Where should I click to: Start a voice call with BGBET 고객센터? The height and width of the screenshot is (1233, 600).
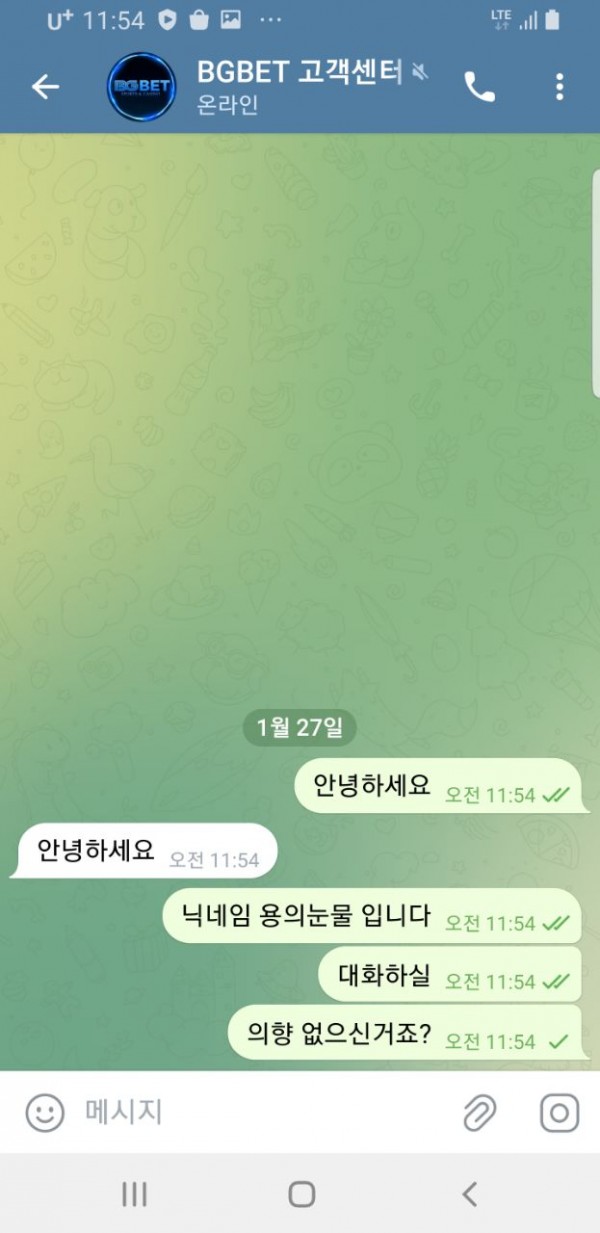(479, 87)
